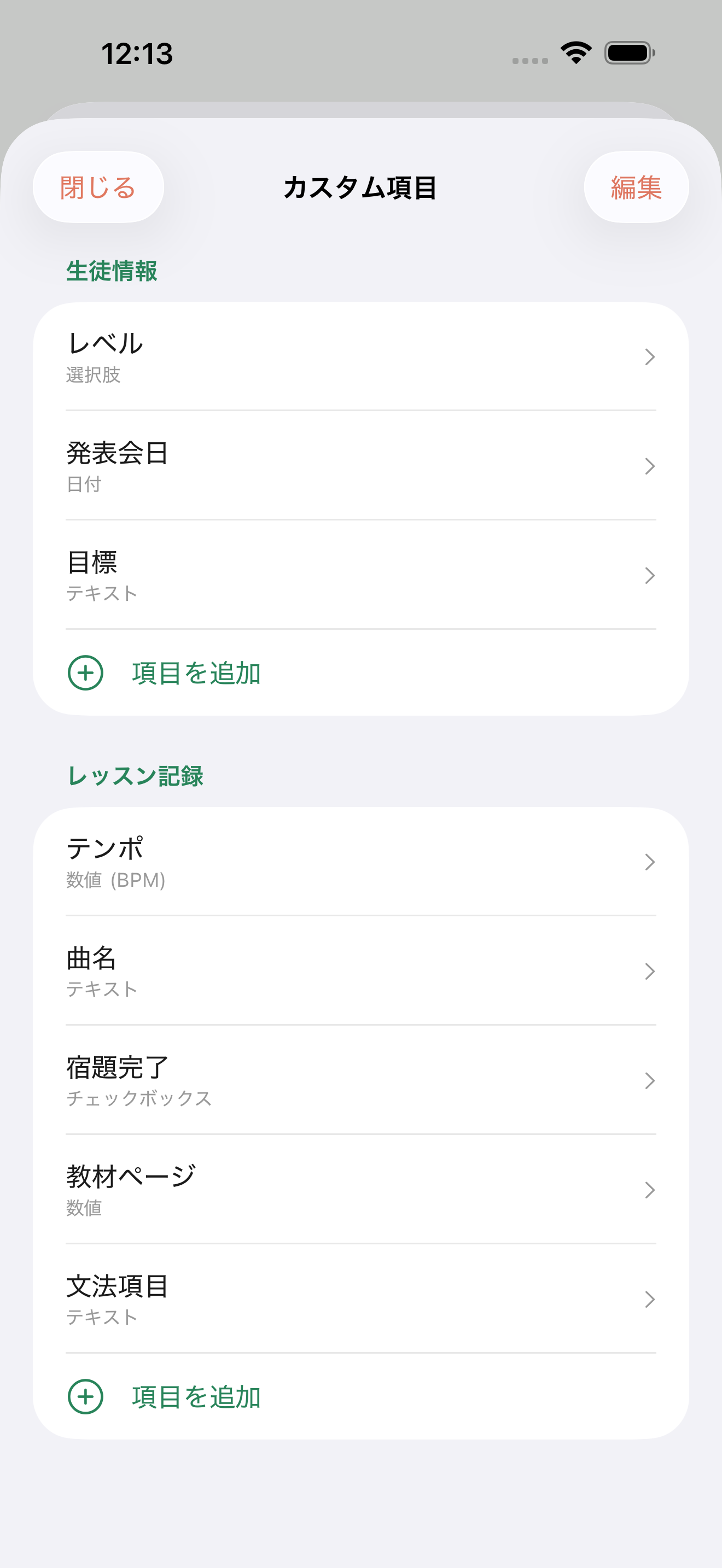
Task: Open the テンポ field settings
Action: (360, 862)
